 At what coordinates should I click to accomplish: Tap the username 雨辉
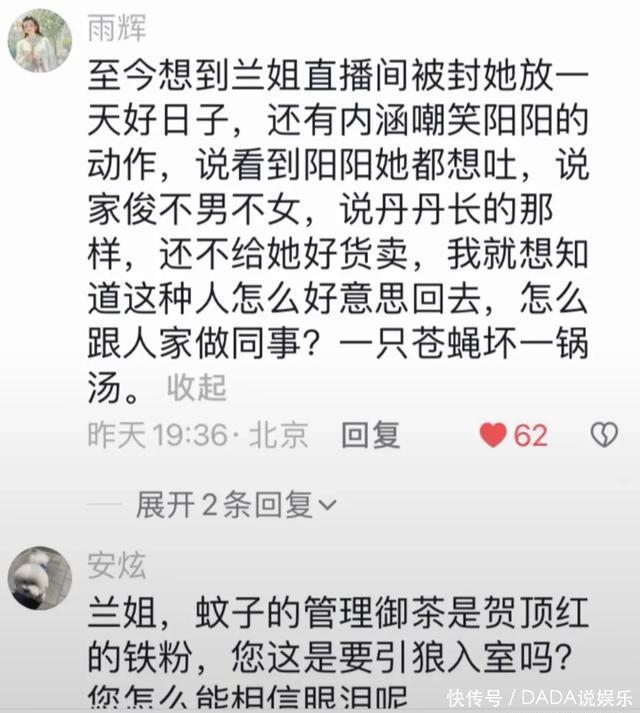coord(116,28)
